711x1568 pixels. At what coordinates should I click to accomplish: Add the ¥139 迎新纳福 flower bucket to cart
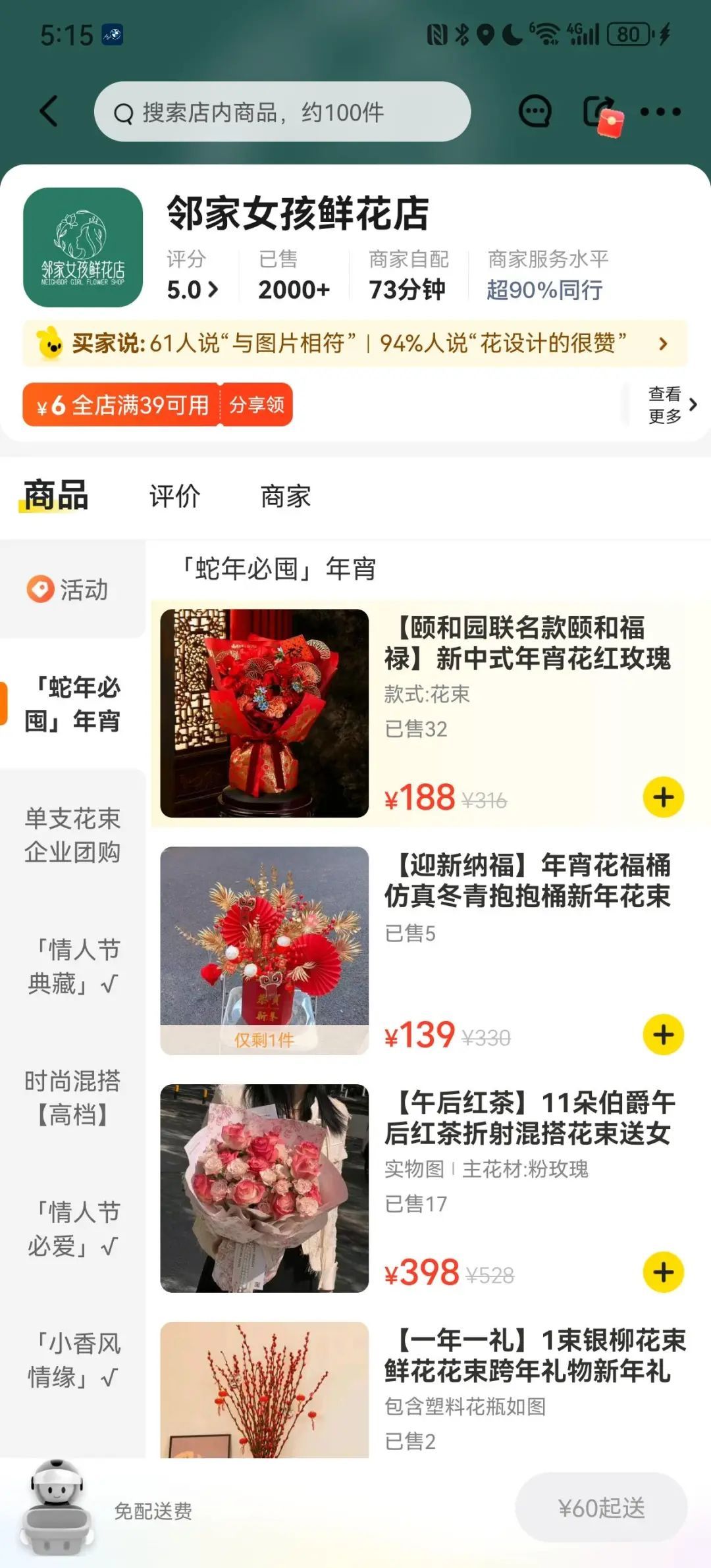663,1035
